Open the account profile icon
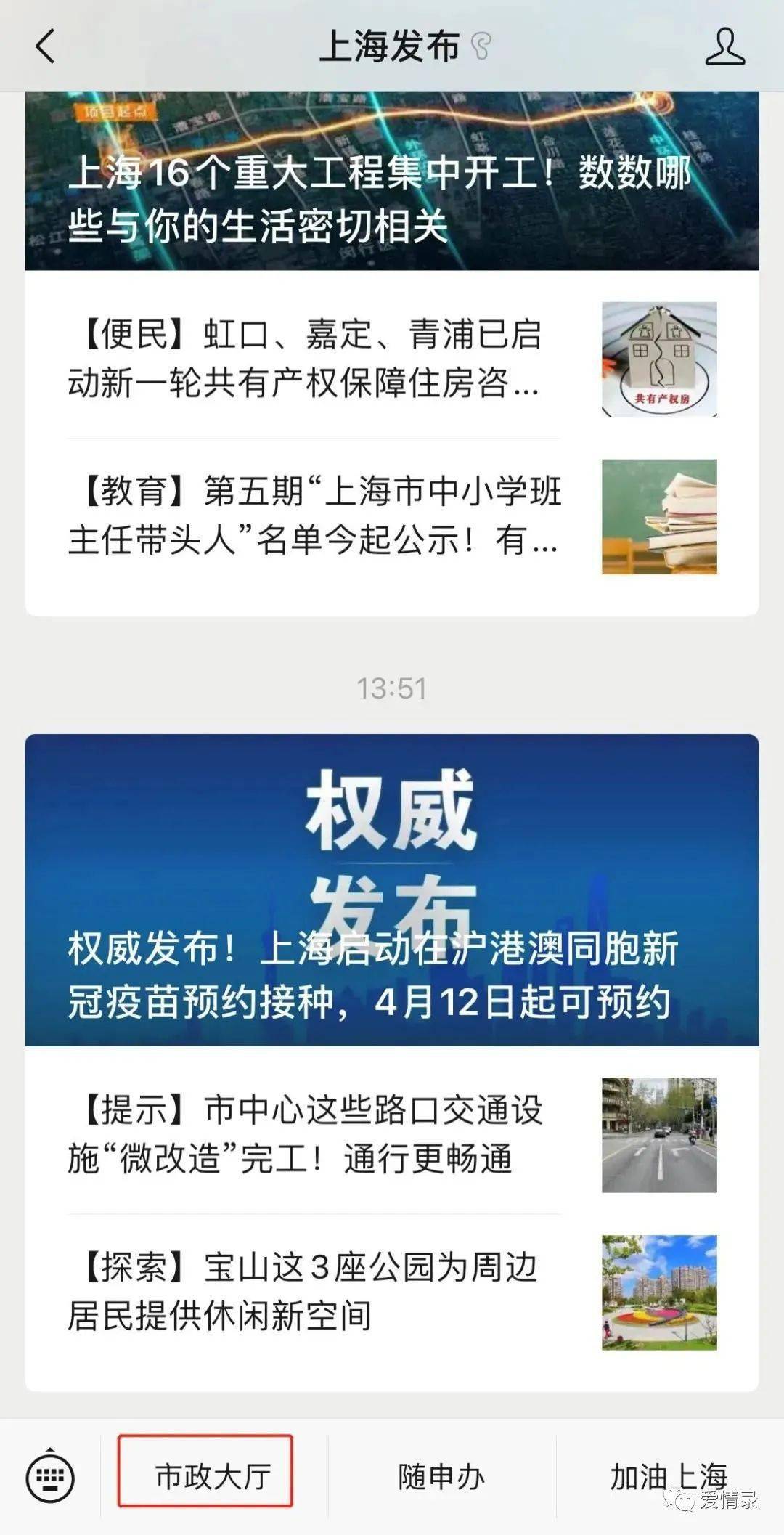 pyautogui.click(x=724, y=46)
